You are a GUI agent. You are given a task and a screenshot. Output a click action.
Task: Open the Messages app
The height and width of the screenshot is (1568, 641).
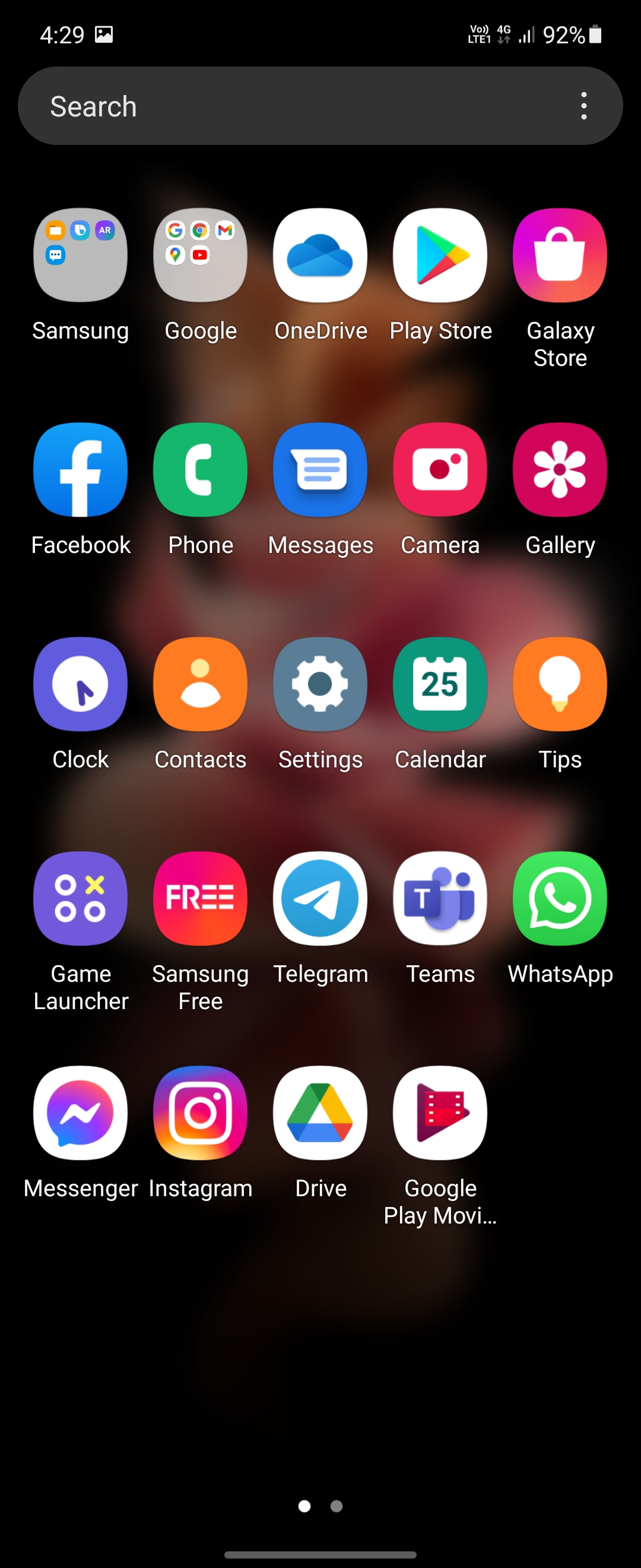coord(320,470)
